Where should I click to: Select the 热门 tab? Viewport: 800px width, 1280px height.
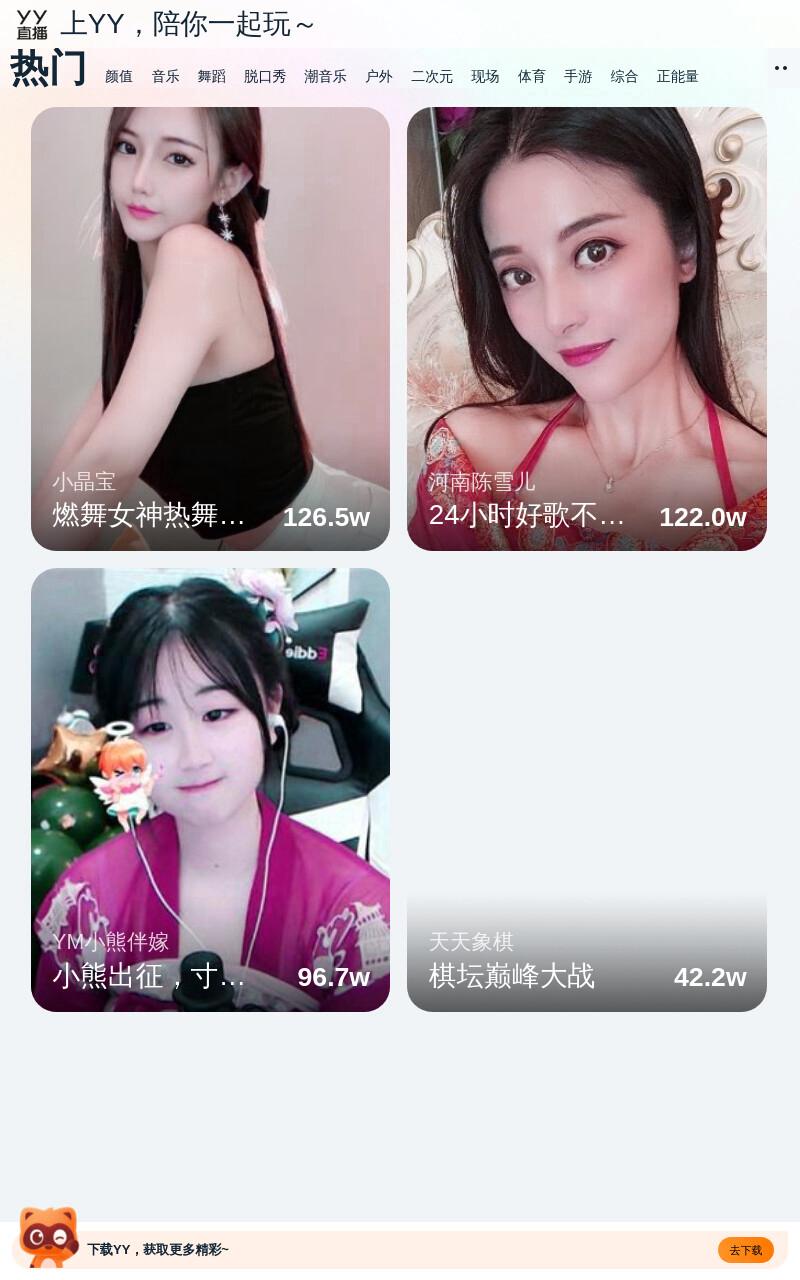(49, 69)
